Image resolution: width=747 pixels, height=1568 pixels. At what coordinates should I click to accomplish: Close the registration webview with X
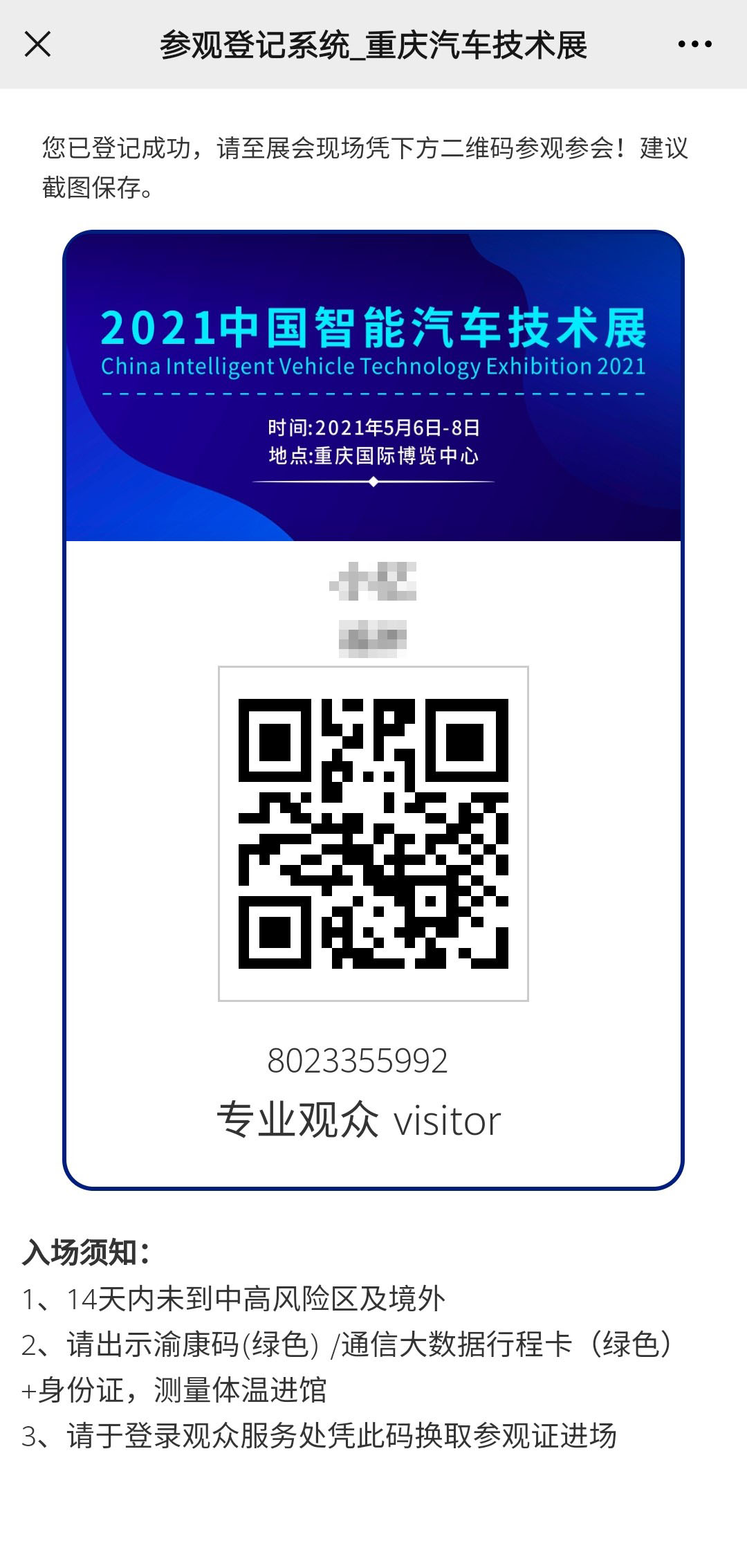click(x=37, y=44)
